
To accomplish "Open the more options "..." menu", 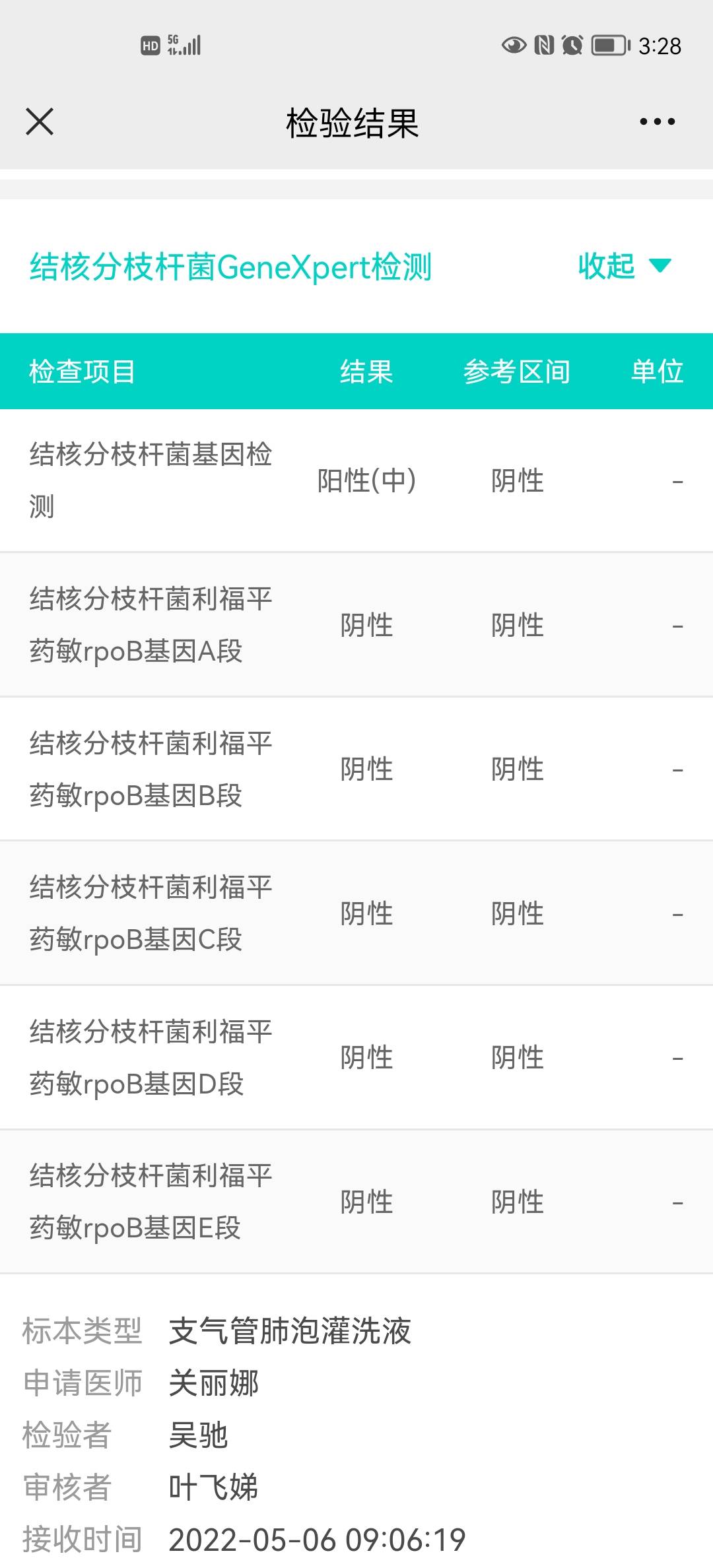I will (658, 121).
